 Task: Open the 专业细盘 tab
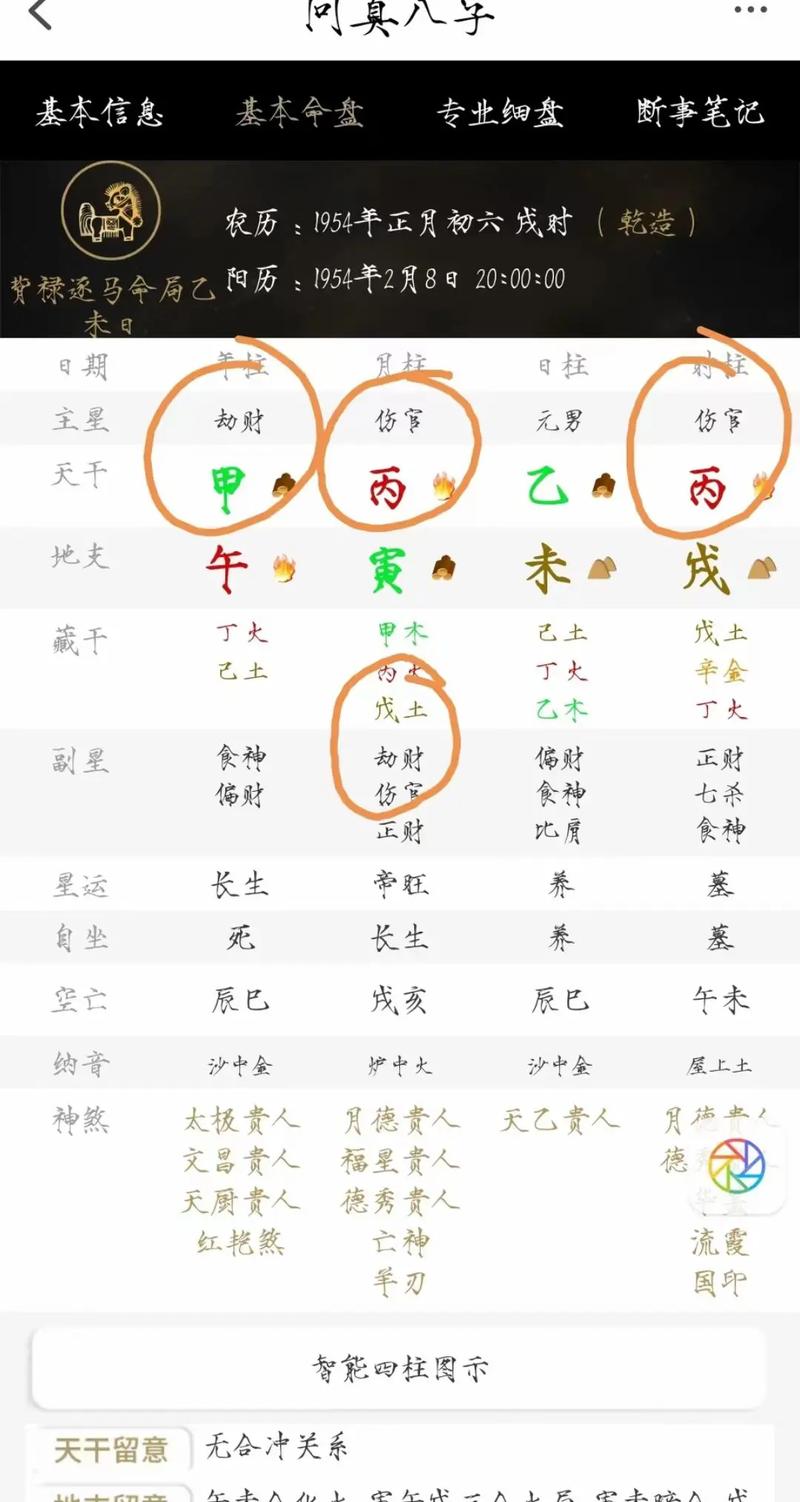[x=500, y=112]
